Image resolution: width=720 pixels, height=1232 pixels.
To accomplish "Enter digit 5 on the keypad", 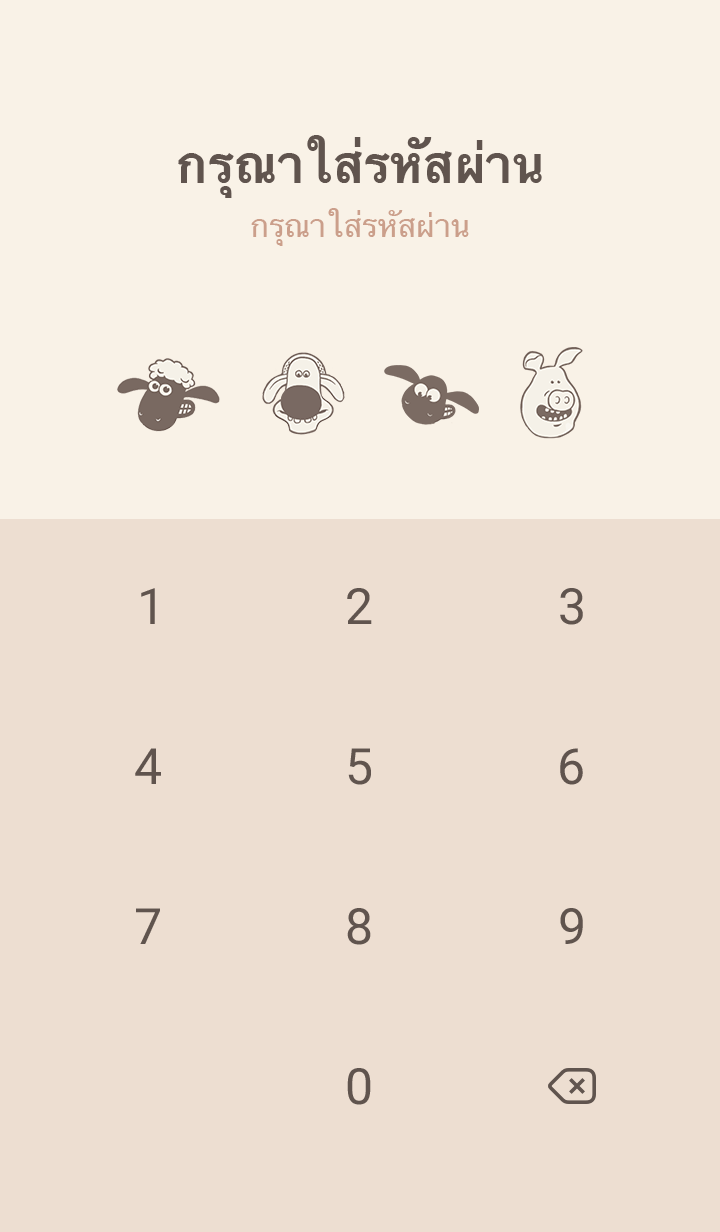I will 359,767.
